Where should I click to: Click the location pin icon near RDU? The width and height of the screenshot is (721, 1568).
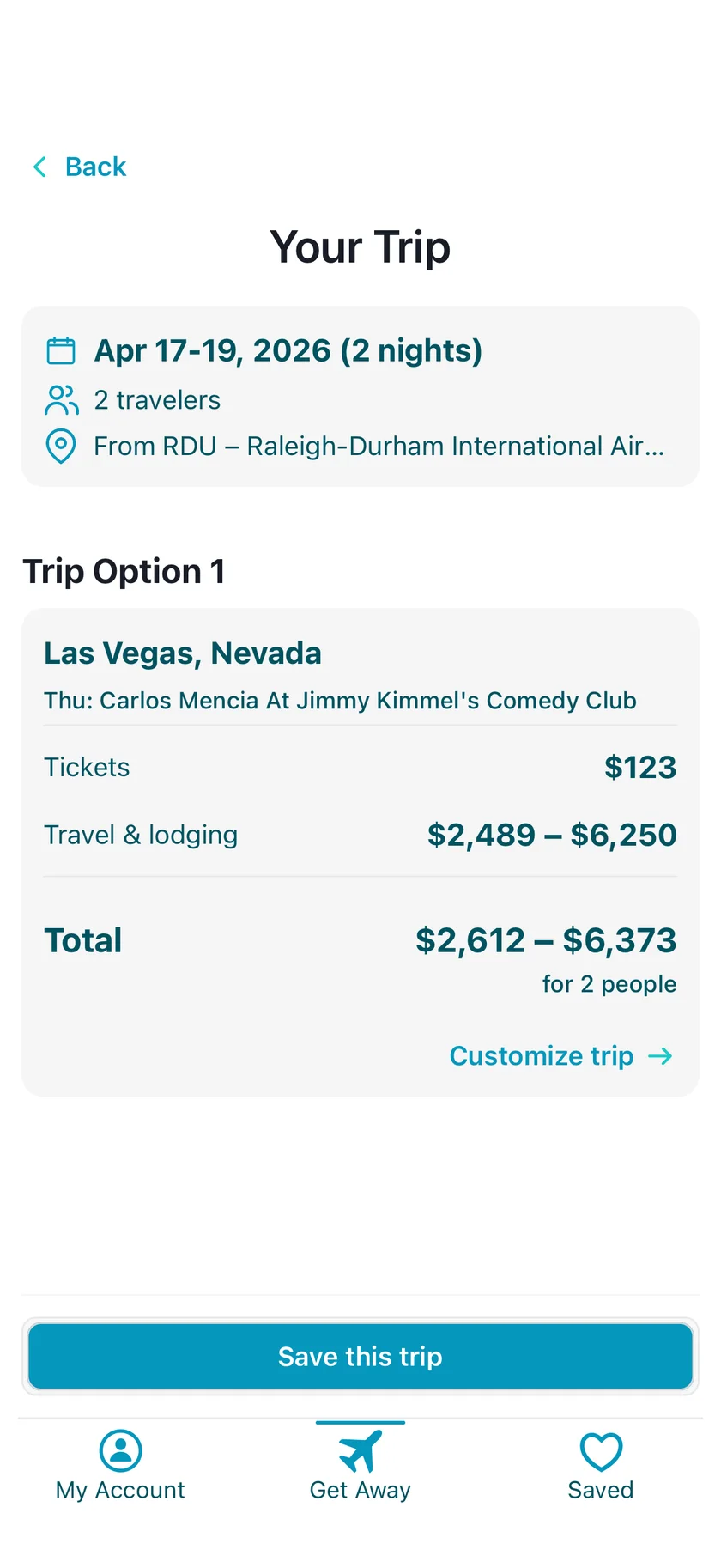61,447
